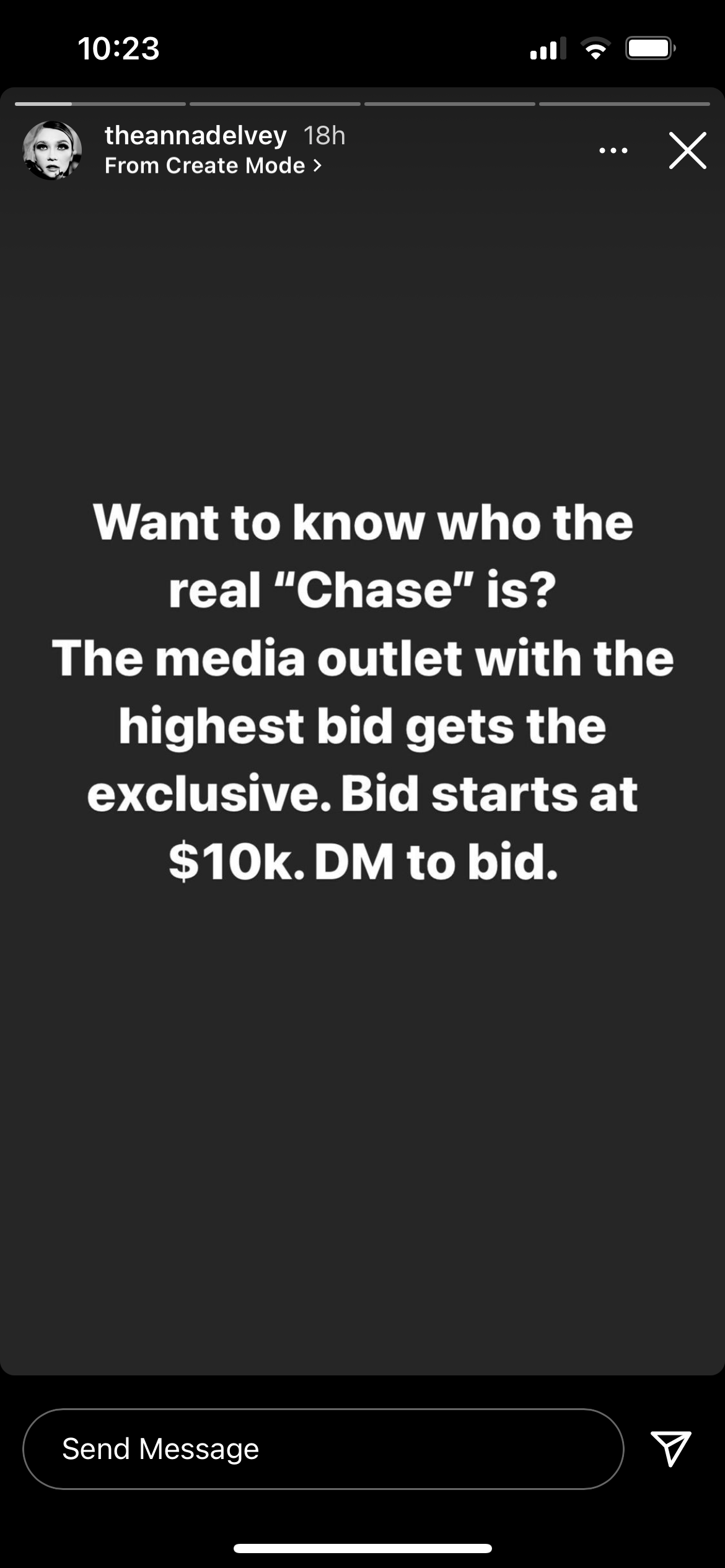Image resolution: width=725 pixels, height=1568 pixels.
Task: Open theannadelvey's profile picture
Action: coord(52,150)
